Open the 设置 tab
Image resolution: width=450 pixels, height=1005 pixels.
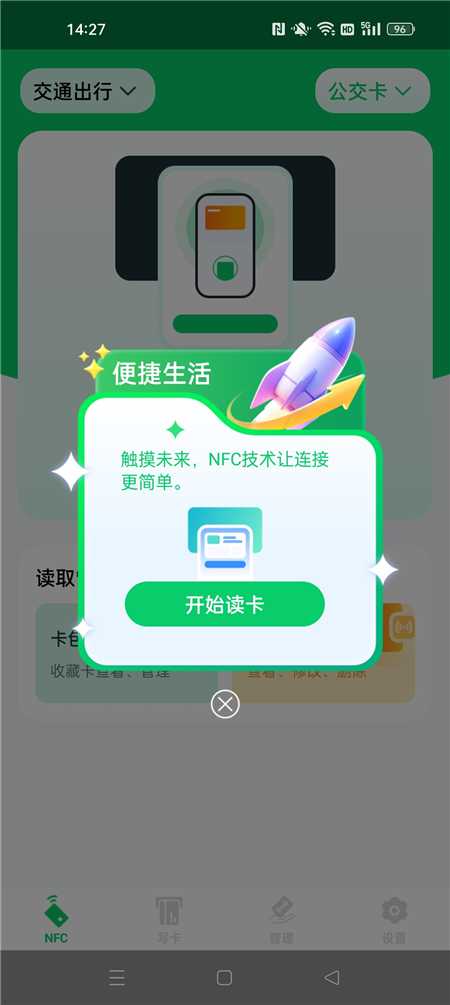(394, 920)
